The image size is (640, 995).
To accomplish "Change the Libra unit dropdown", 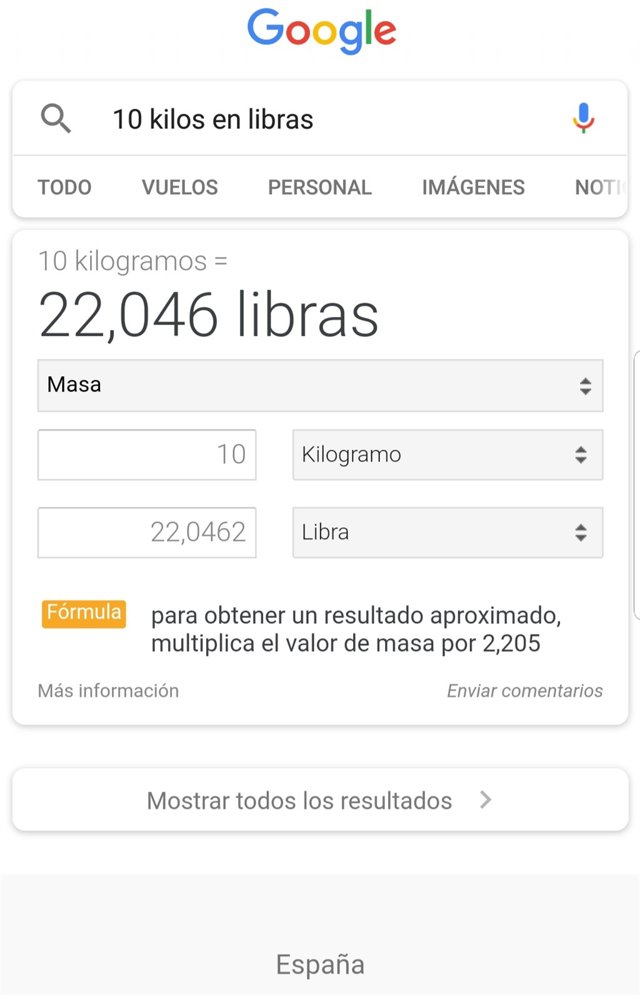I will pos(447,532).
